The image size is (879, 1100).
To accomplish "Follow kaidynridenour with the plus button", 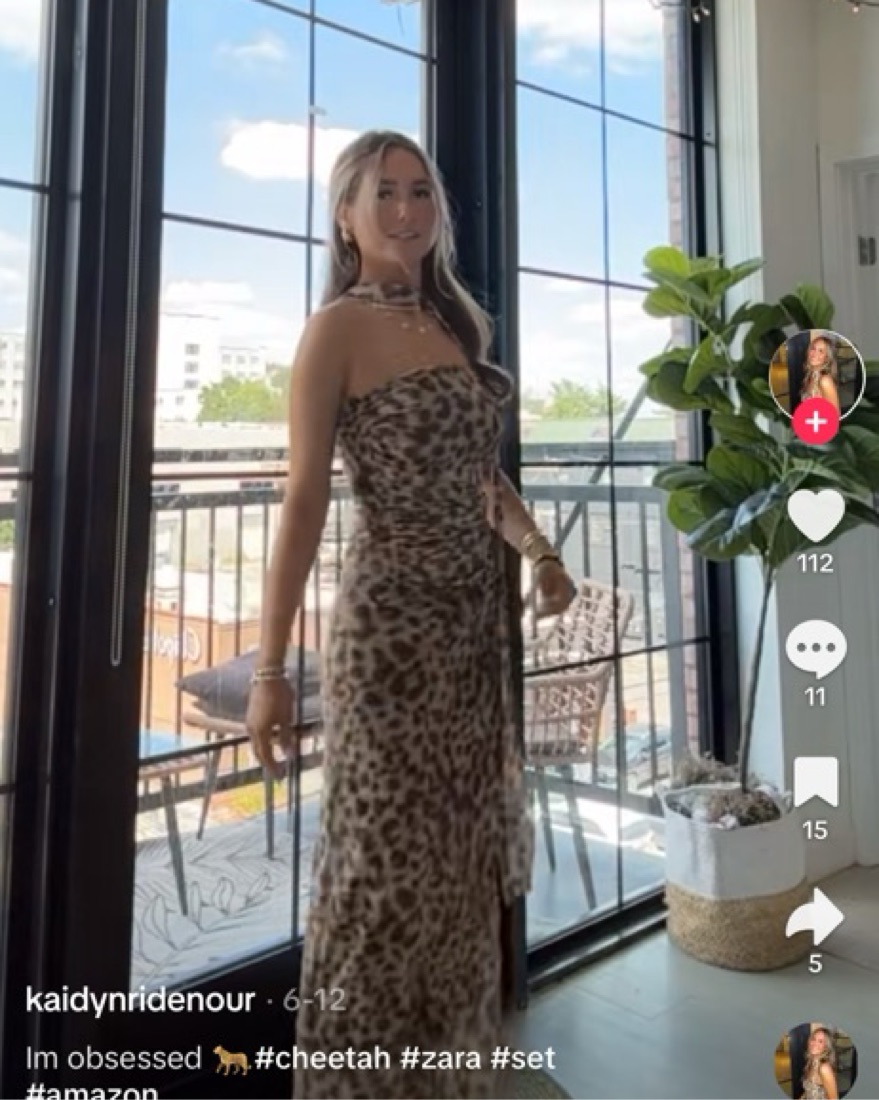I will [x=815, y=422].
